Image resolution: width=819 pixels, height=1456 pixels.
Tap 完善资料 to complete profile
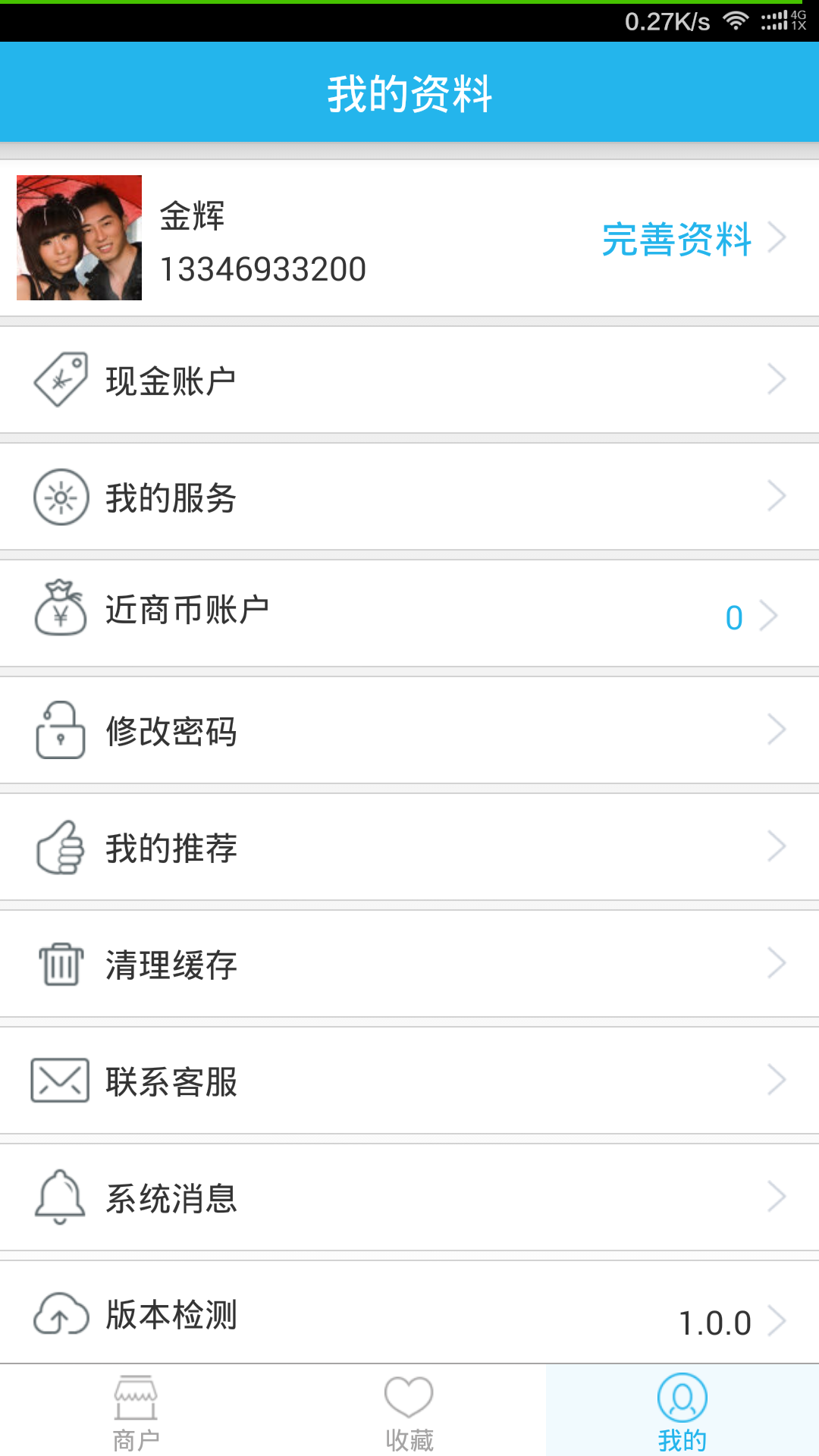676,240
